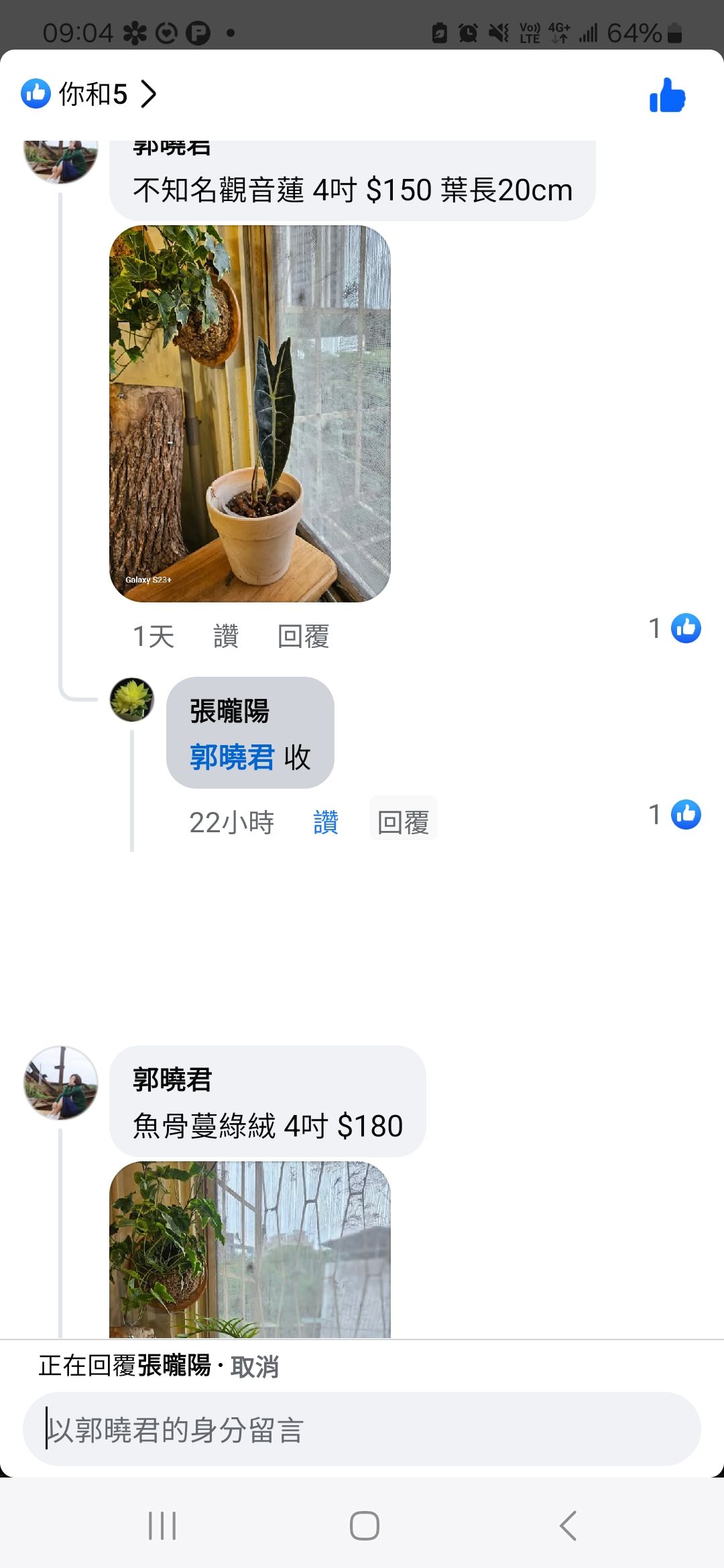
Task: Tap the blue thumbs-up icon in header
Action: [x=667, y=96]
